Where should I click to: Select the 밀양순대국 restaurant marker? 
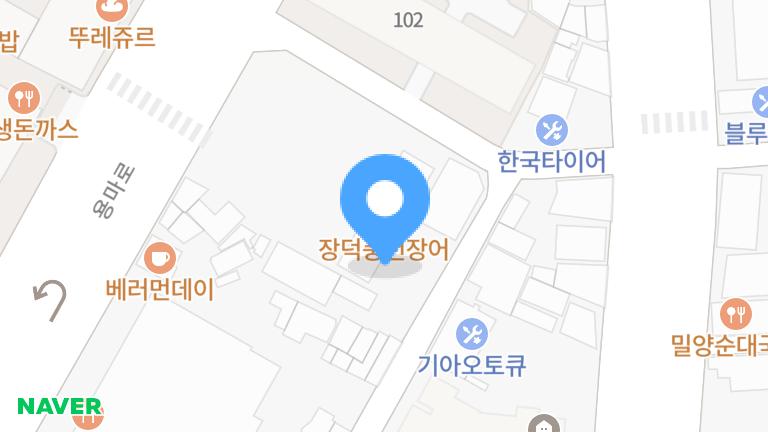coord(736,314)
